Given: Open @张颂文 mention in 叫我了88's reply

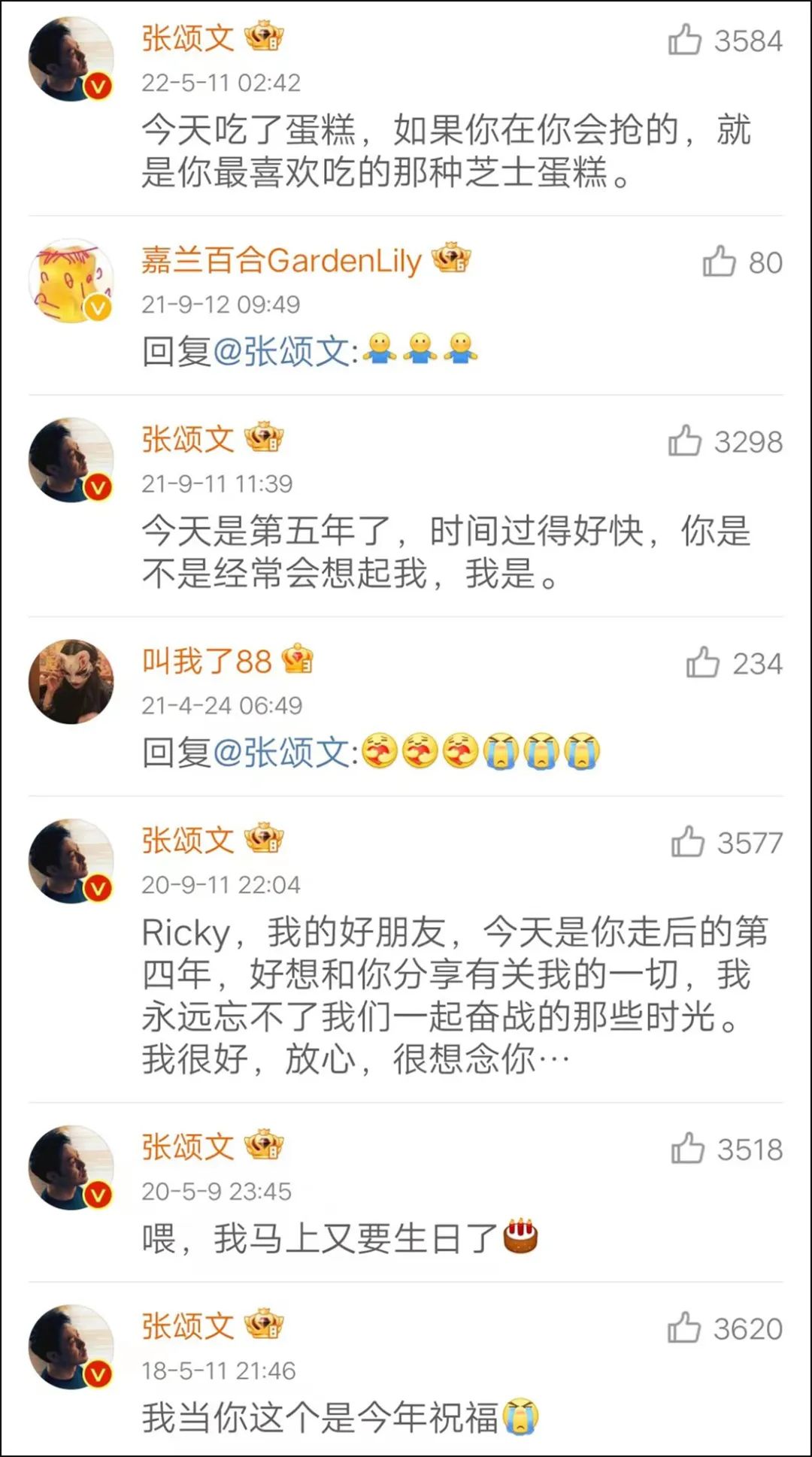Looking at the screenshot, I should click(281, 753).
